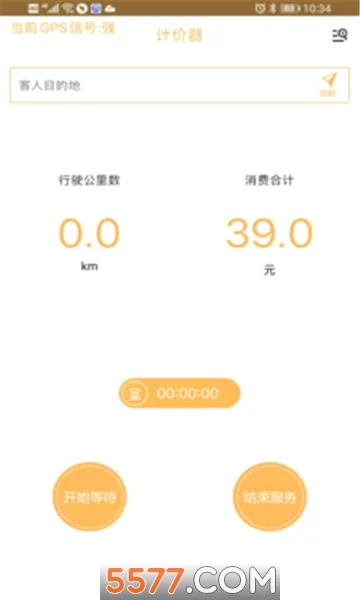The height and width of the screenshot is (600, 360).
Task: Tap the 客人目的地 destination field
Action: tap(179, 85)
